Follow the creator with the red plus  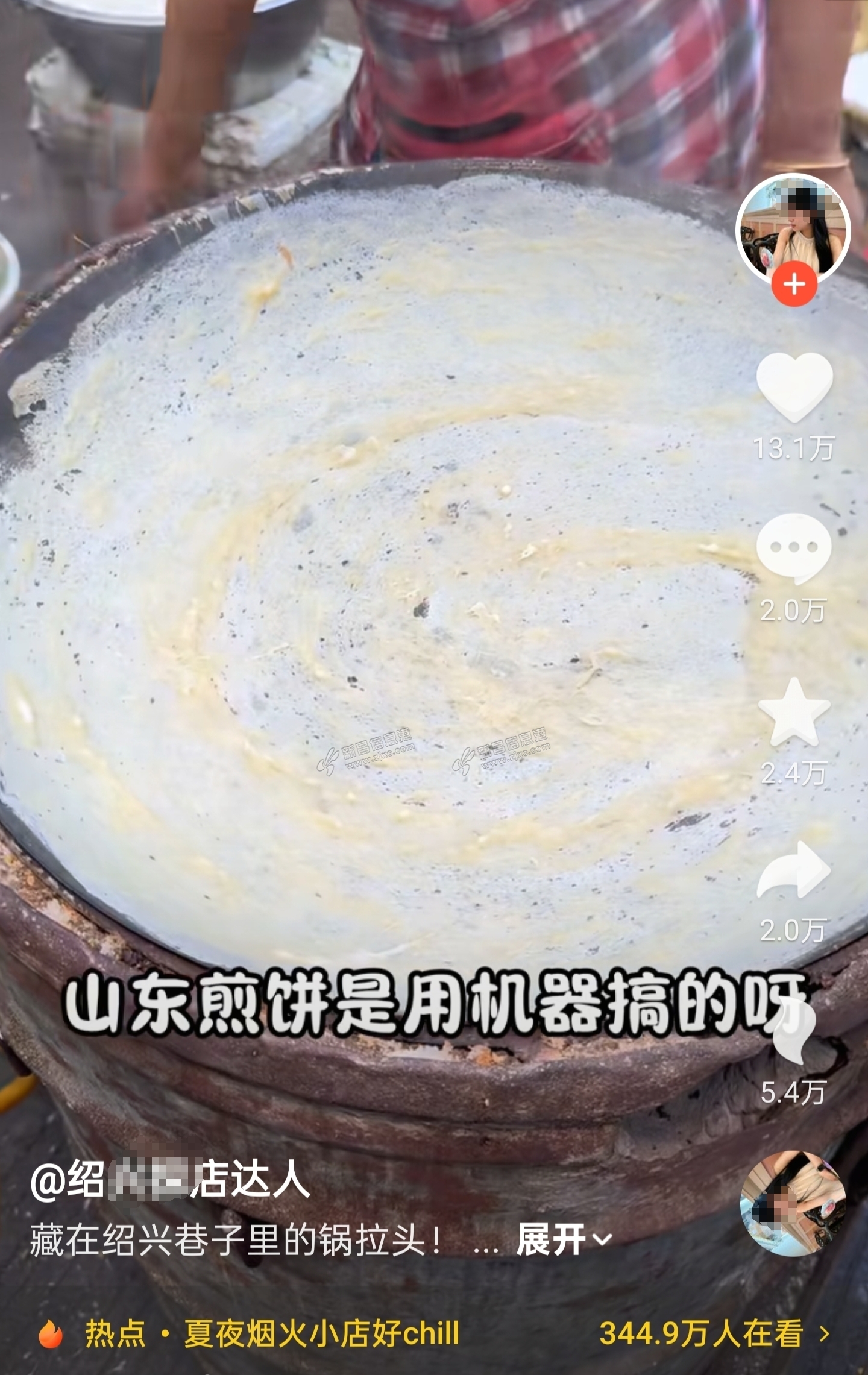click(x=794, y=285)
